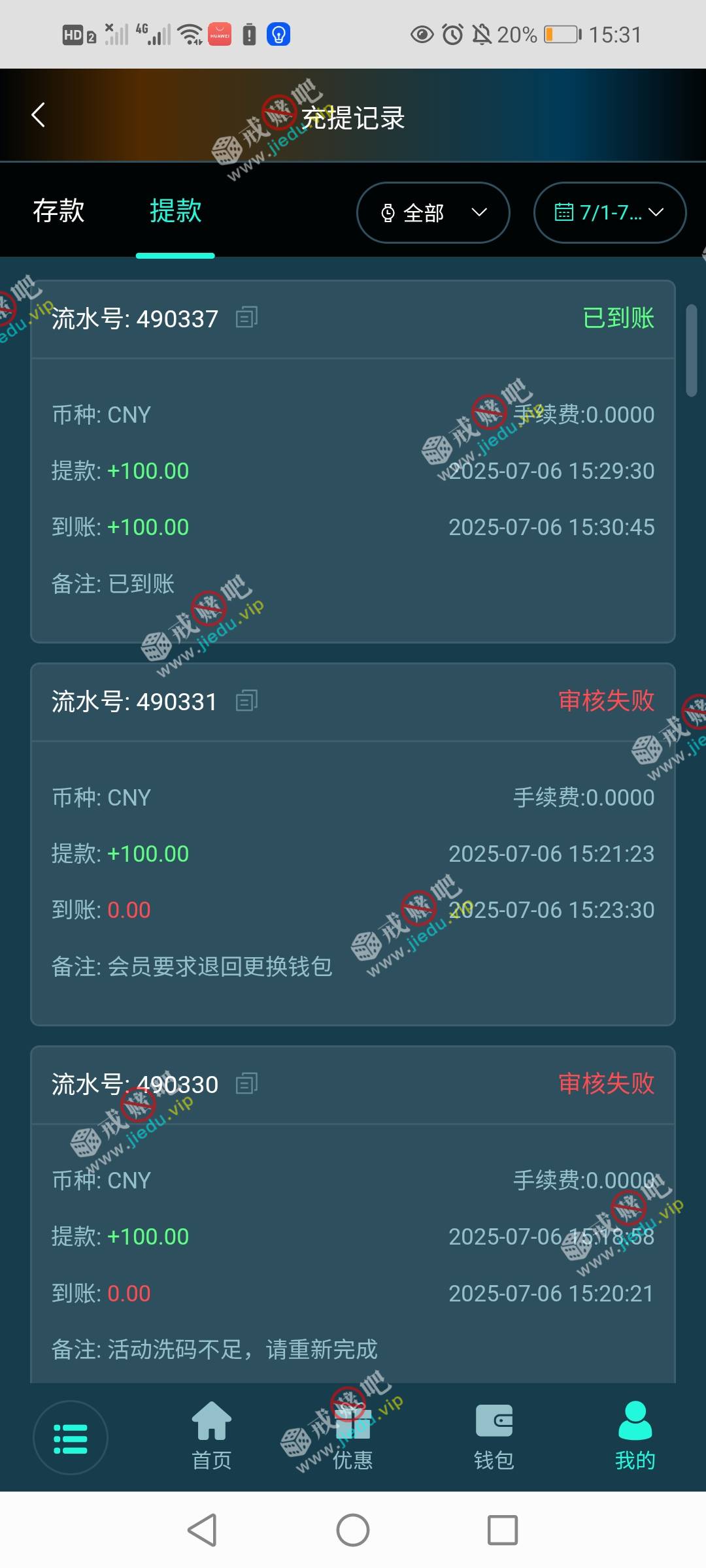
Task: Open the 7/1-7 date range picker
Action: 609,213
